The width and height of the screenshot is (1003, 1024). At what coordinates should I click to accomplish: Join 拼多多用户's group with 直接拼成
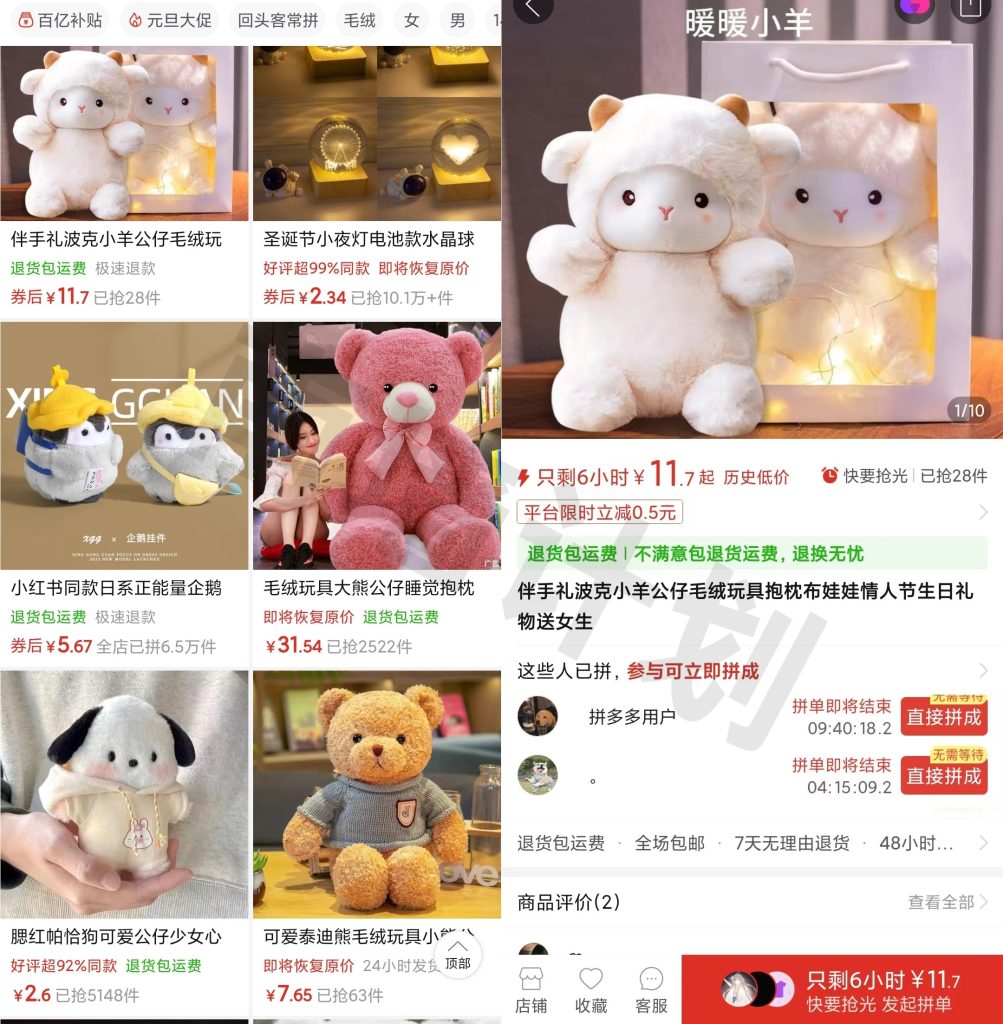[943, 717]
